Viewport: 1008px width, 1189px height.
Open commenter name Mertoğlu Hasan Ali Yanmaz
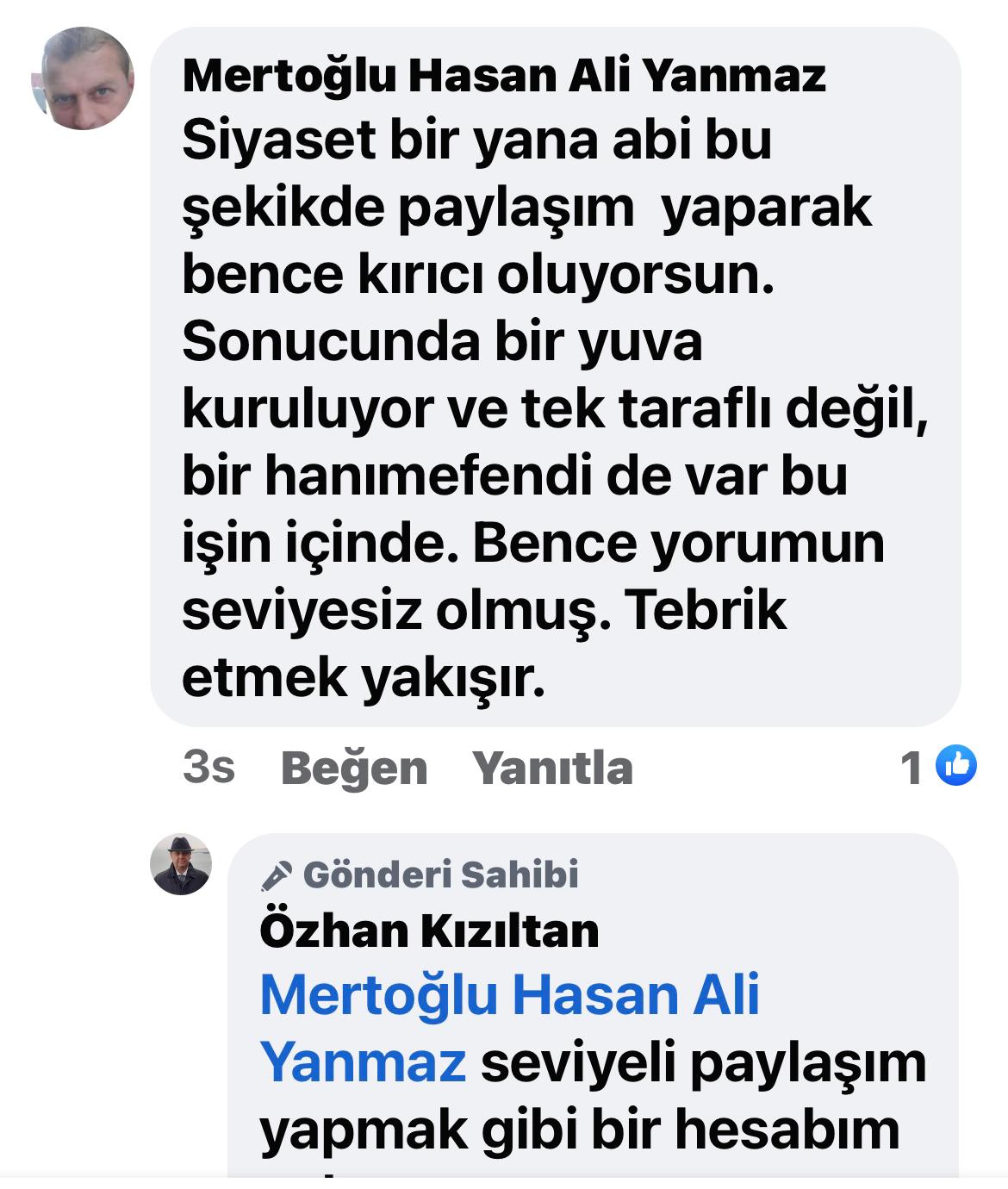click(x=504, y=77)
